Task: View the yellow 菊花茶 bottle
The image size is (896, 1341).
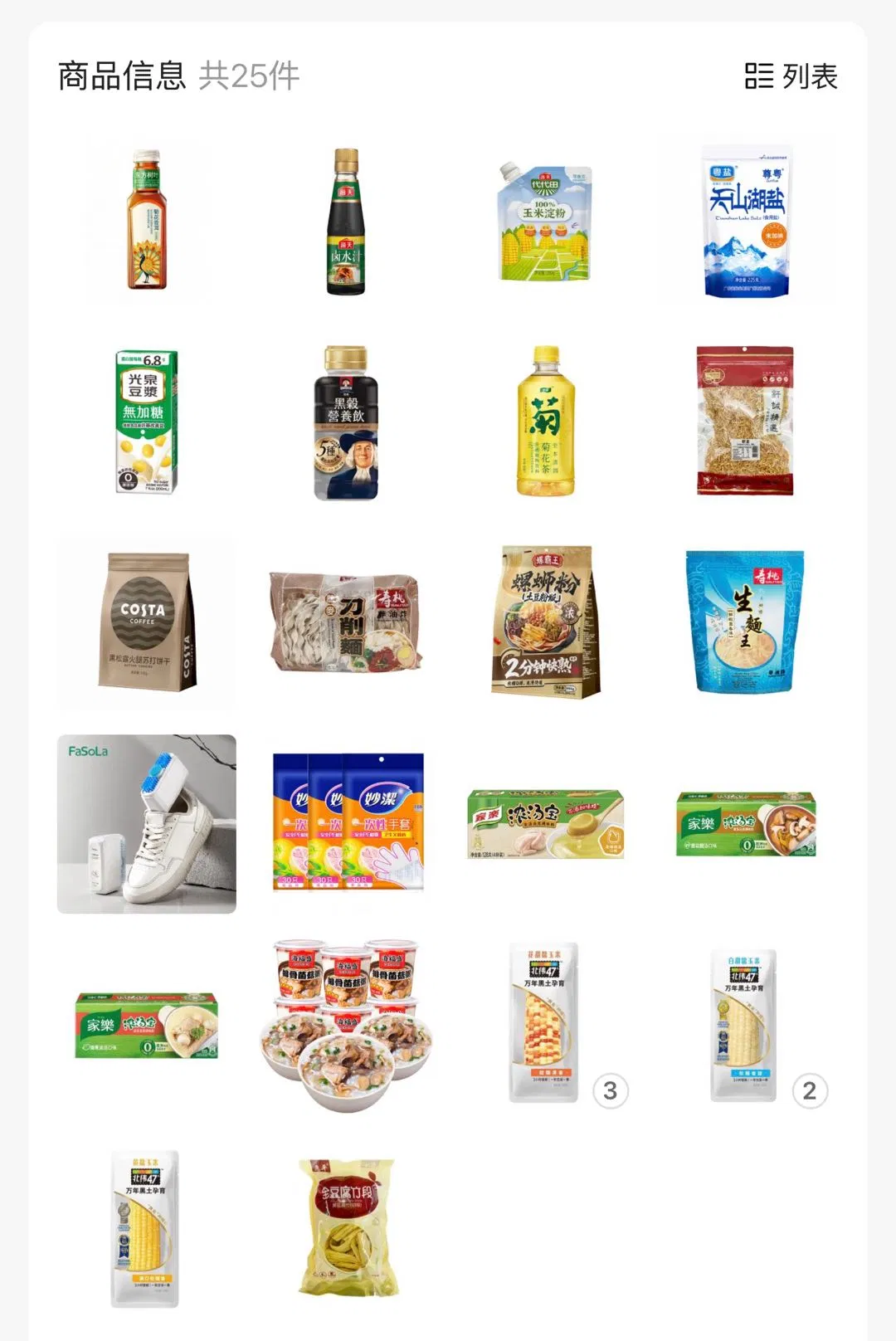Action: 545,422
